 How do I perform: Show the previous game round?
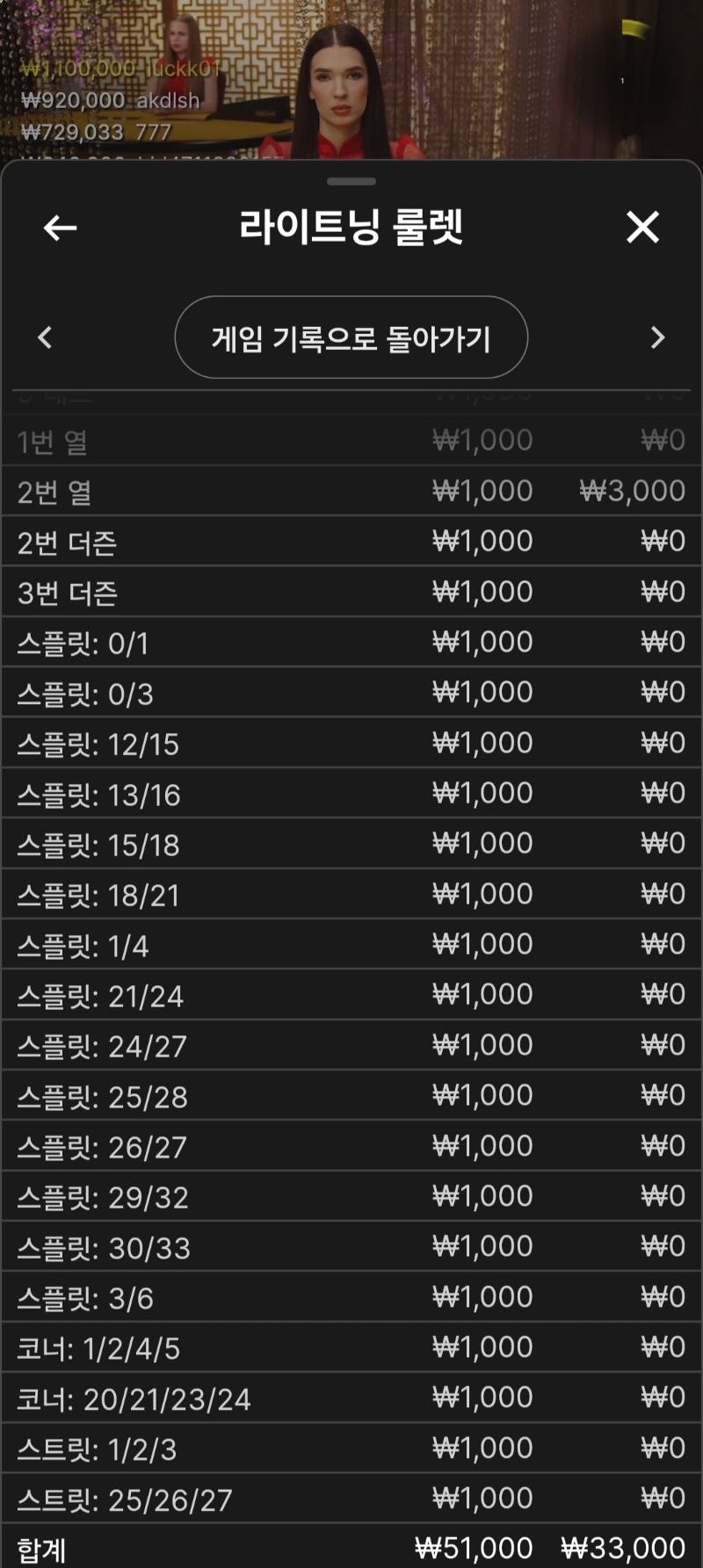(46, 338)
